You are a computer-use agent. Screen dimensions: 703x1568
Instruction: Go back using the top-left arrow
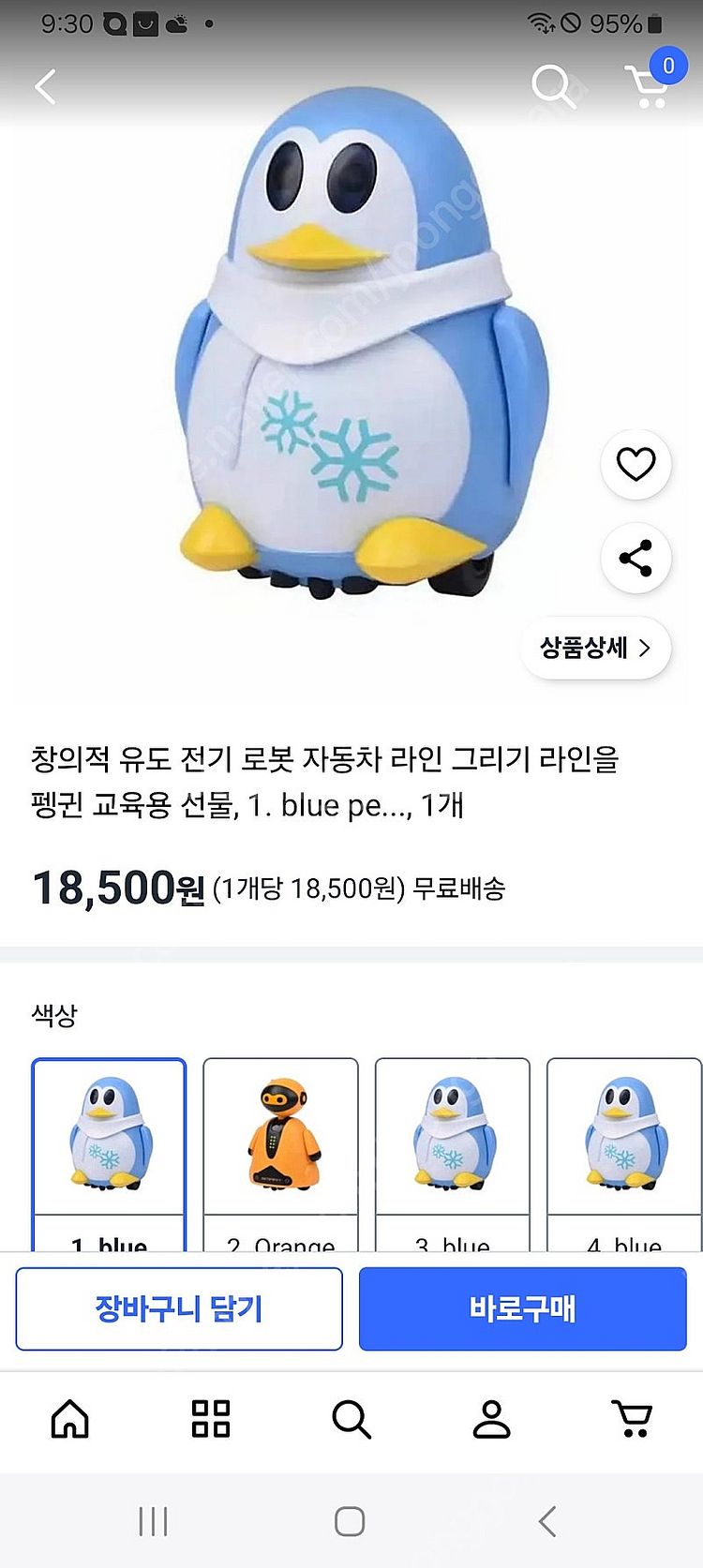coord(45,87)
